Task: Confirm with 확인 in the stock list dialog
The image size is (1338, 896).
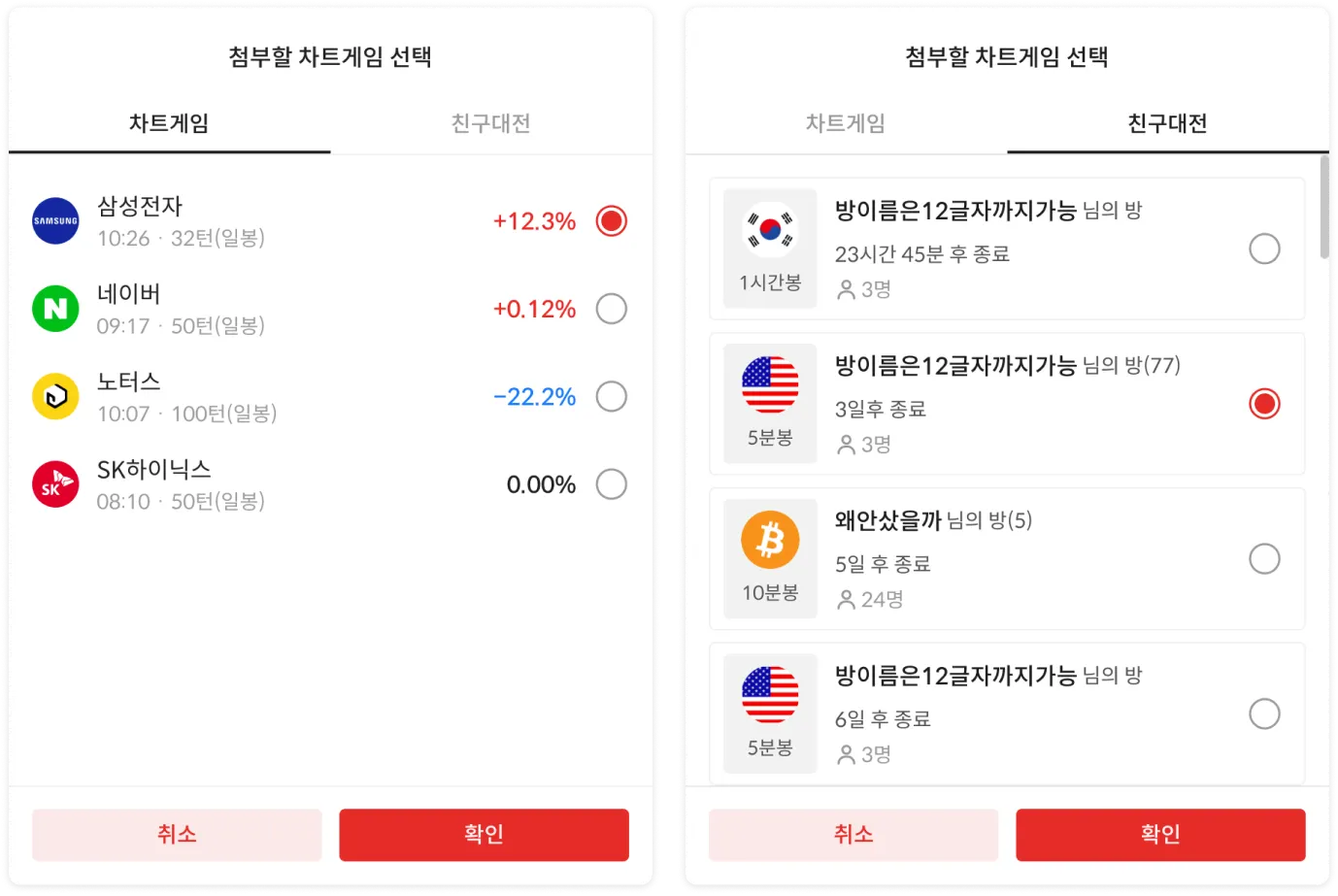Action: point(484,835)
